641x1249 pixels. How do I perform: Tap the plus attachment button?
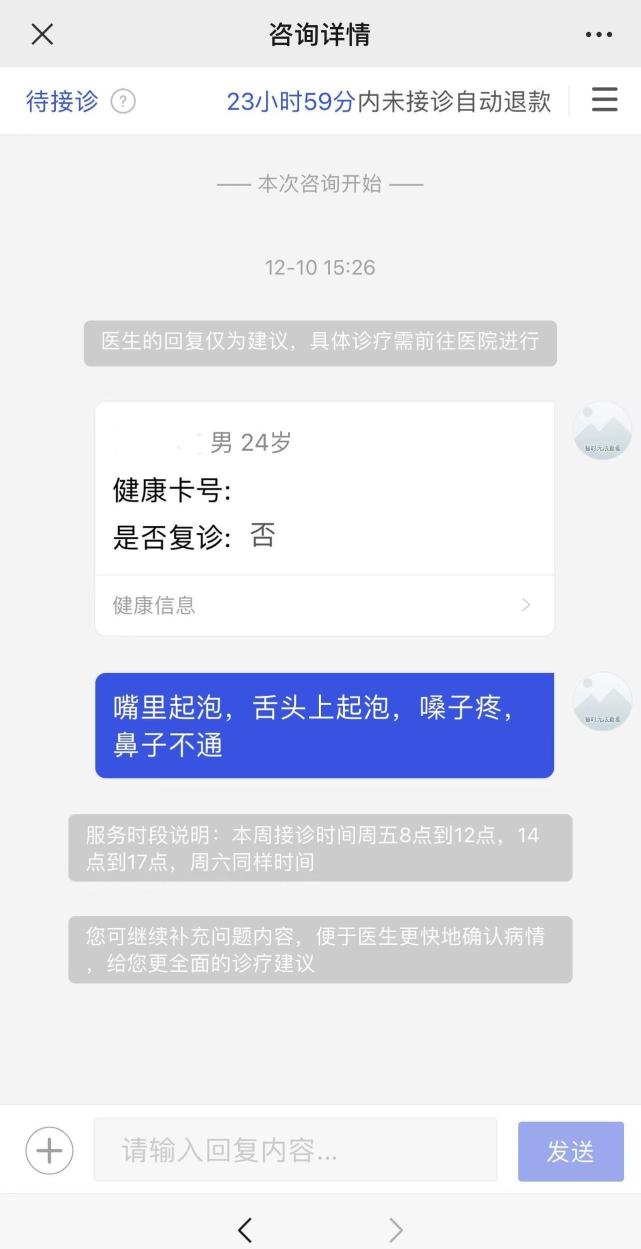tap(49, 1151)
